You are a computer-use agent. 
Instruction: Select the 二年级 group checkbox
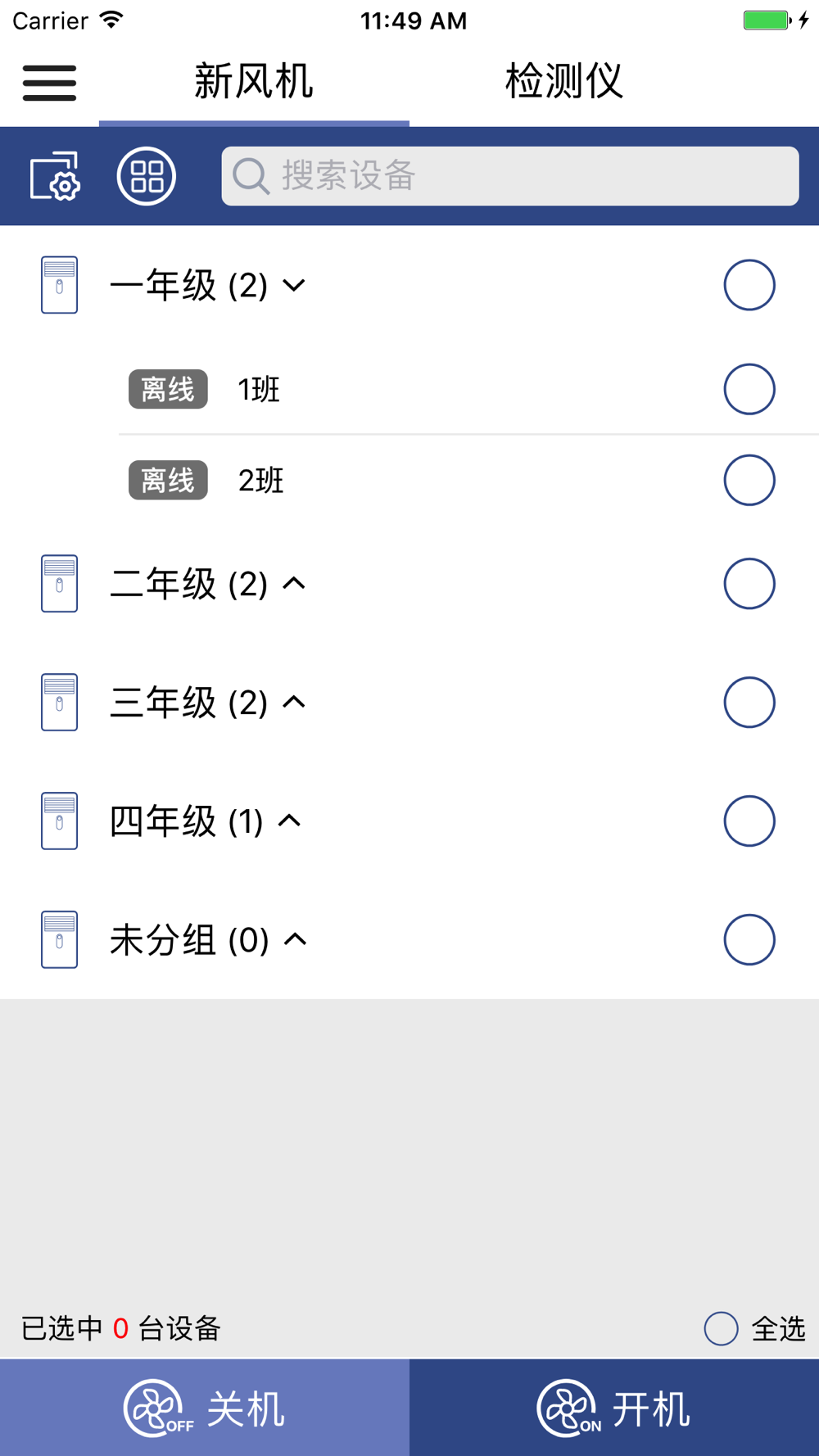point(749,584)
